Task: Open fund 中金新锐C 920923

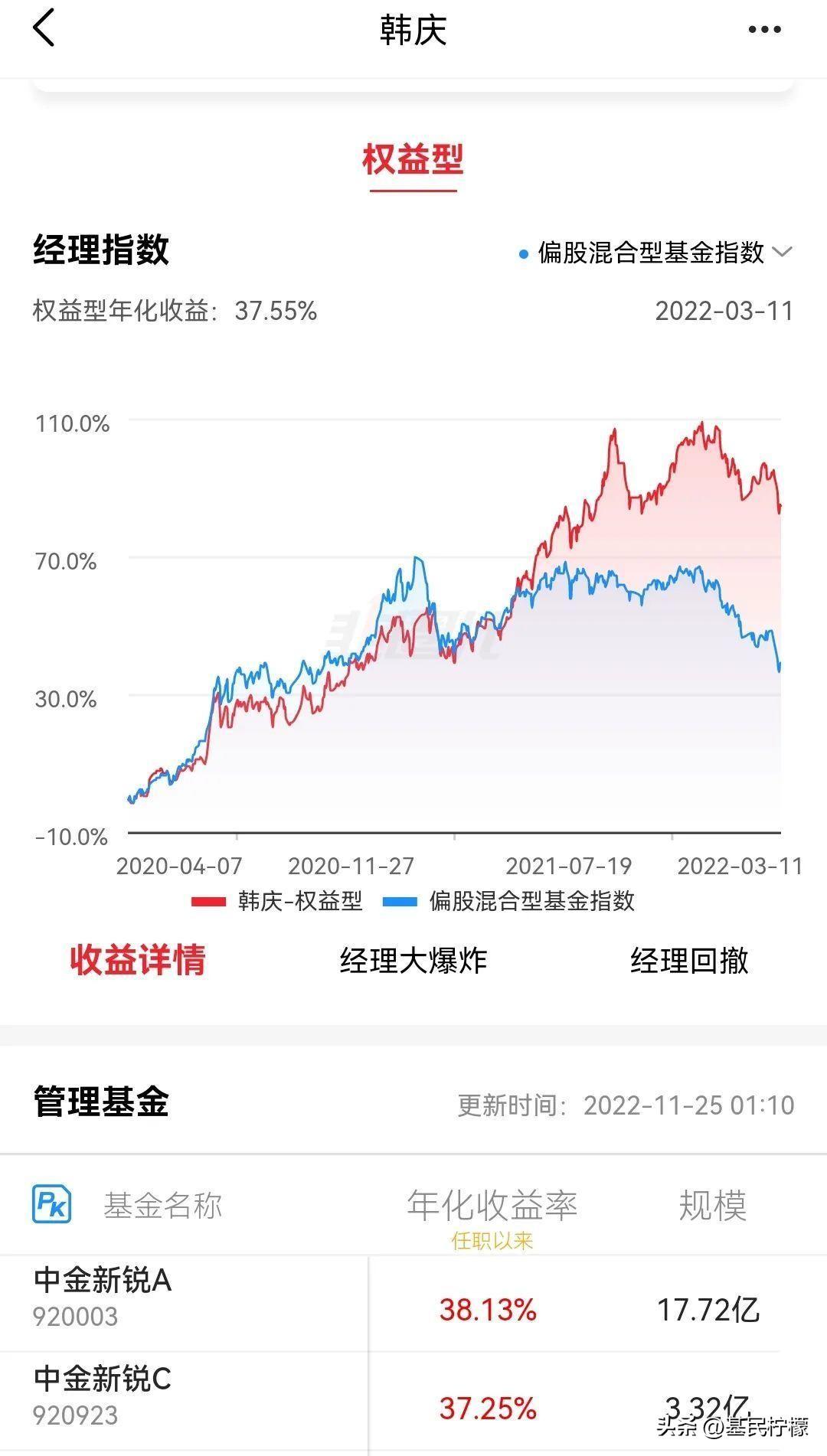Action: (413, 1401)
